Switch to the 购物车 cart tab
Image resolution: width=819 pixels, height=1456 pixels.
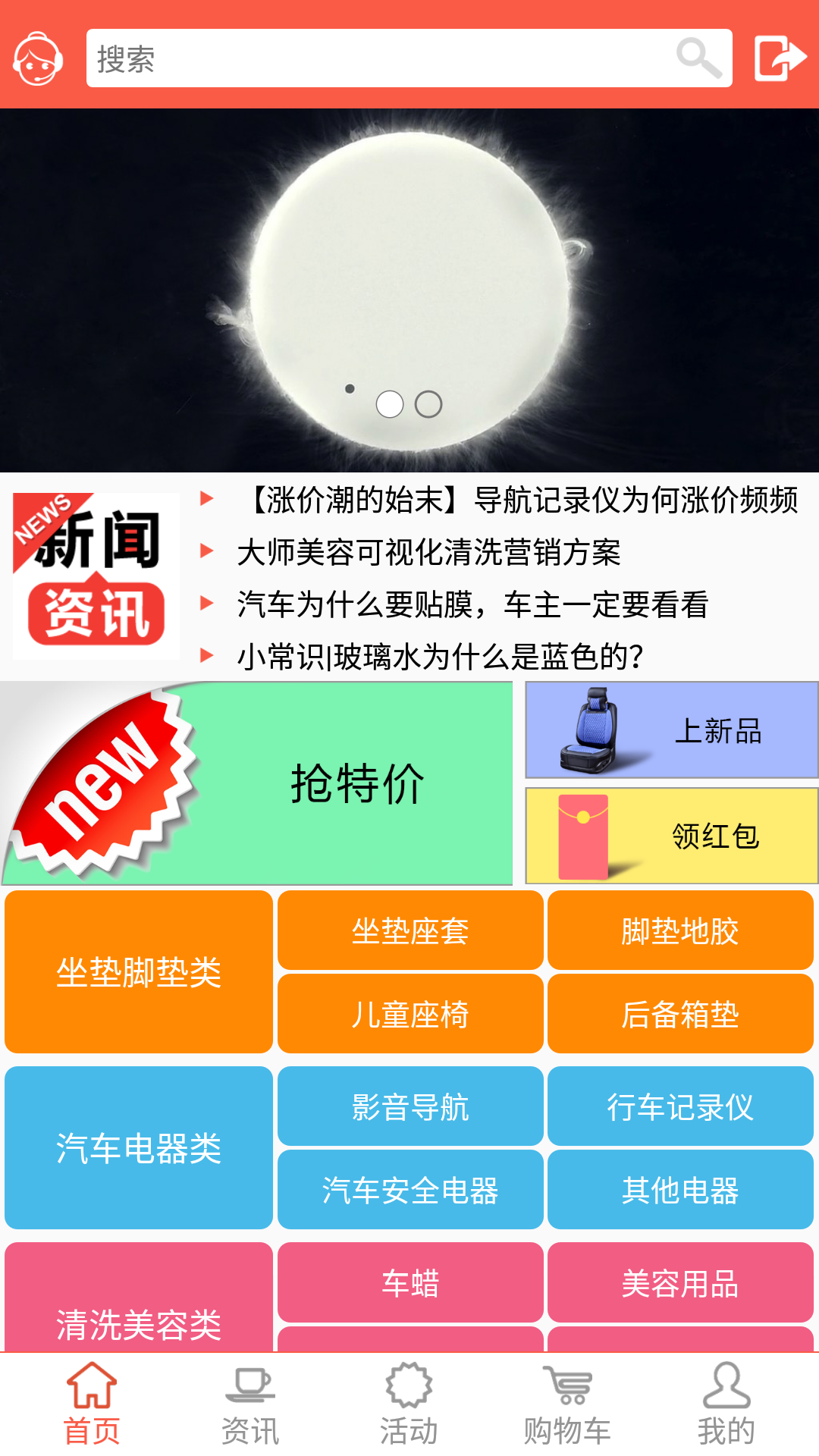coord(567,1404)
